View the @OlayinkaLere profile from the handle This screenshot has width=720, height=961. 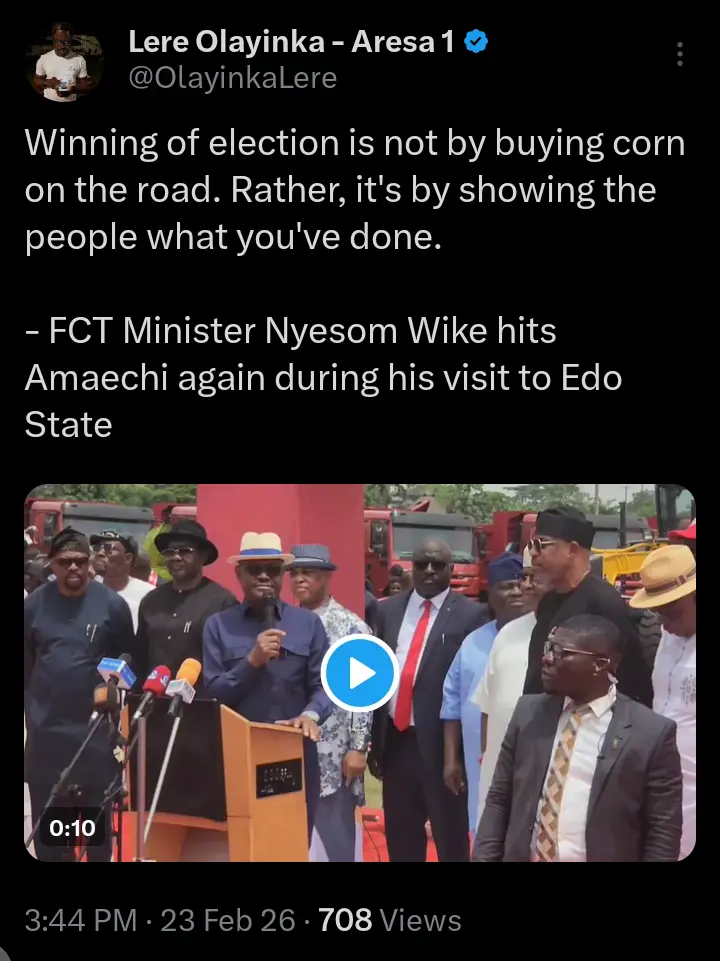[232, 78]
